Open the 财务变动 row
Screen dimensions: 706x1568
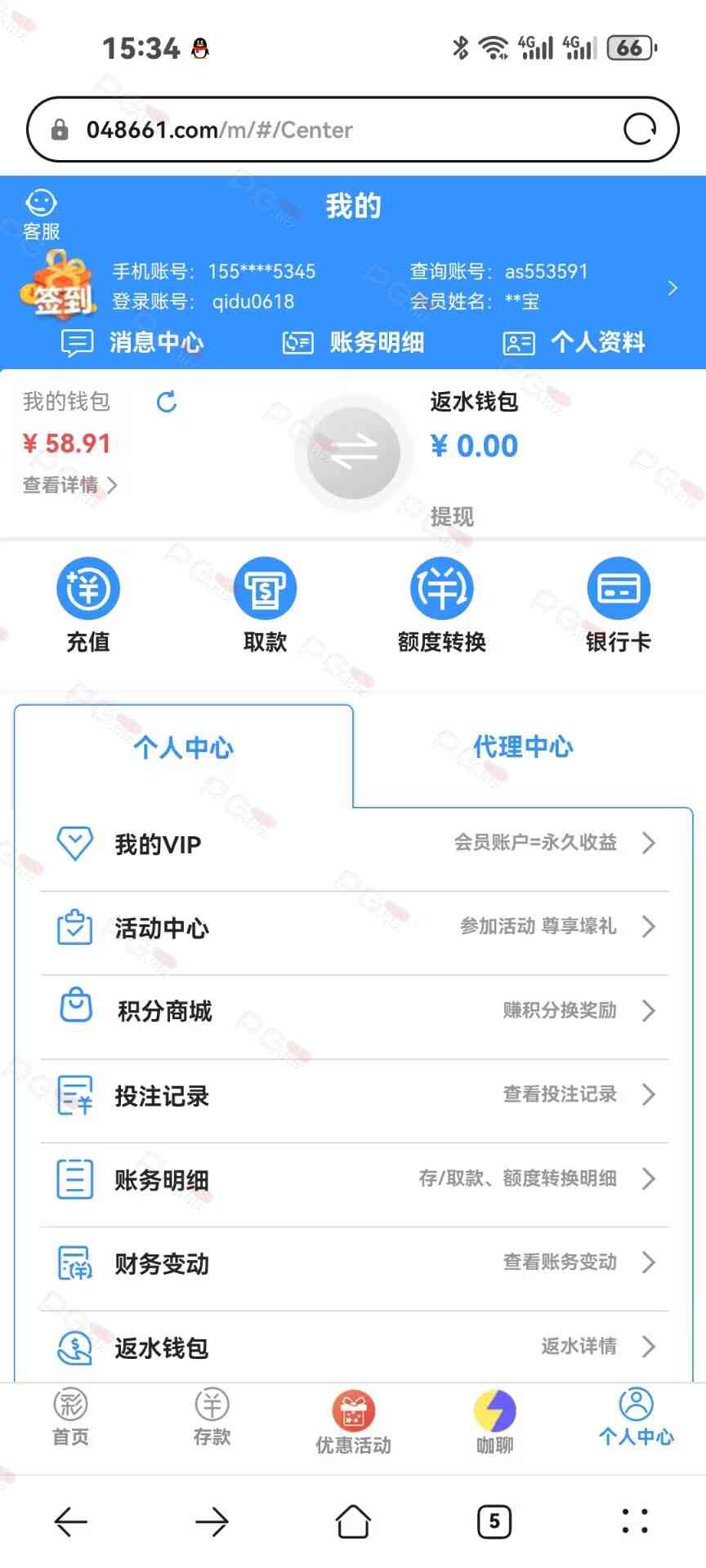click(353, 1263)
